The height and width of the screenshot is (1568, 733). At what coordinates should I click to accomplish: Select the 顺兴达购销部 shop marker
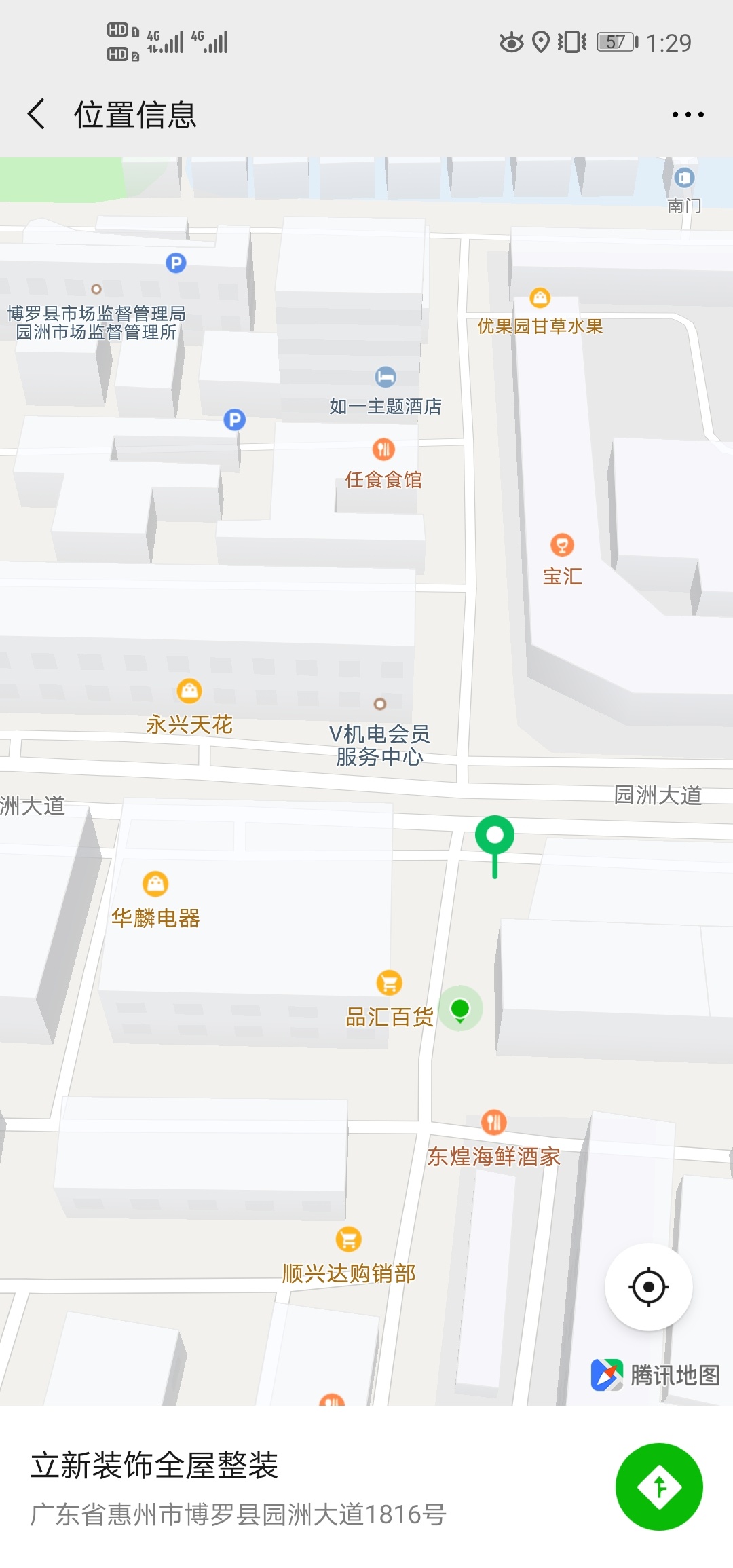(348, 1239)
